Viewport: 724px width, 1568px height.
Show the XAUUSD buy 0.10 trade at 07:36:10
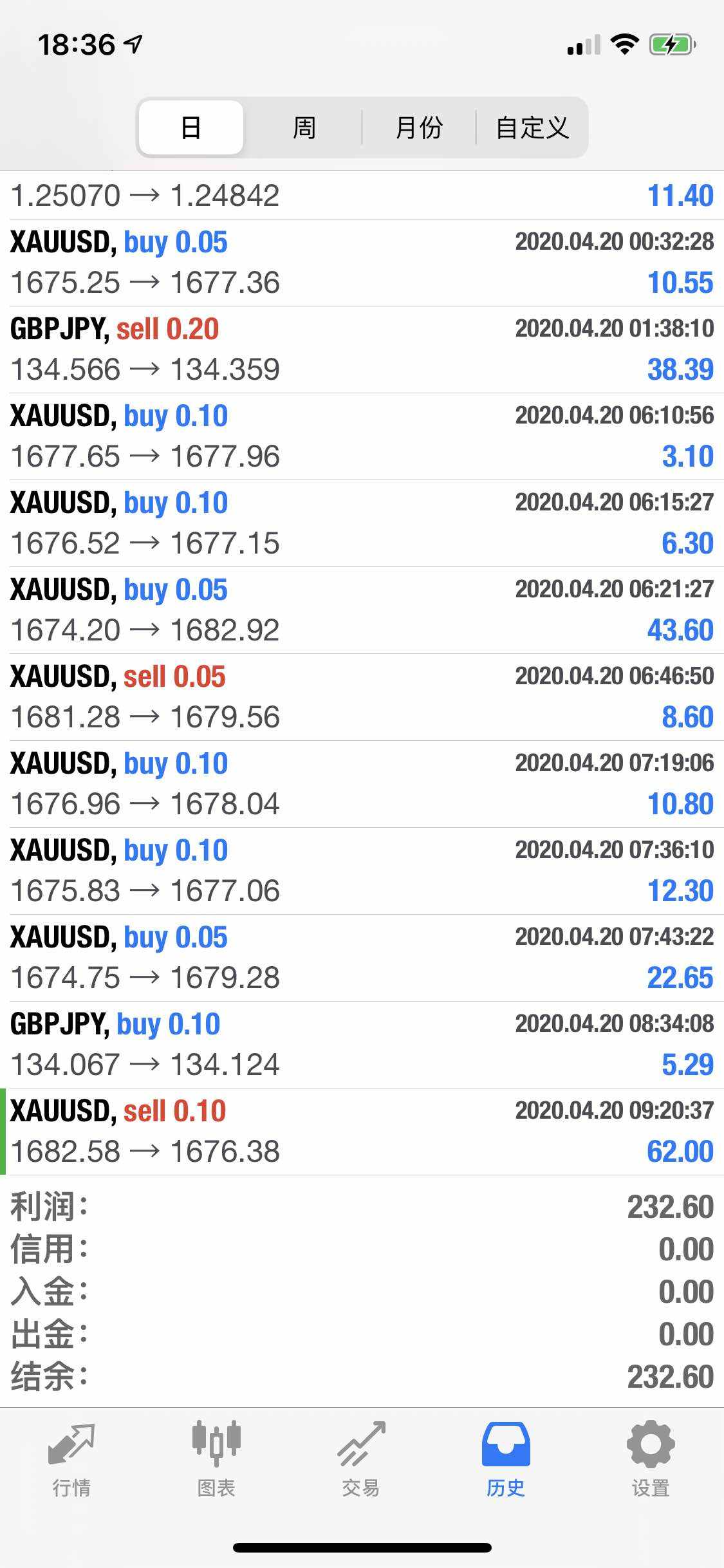coord(362,871)
